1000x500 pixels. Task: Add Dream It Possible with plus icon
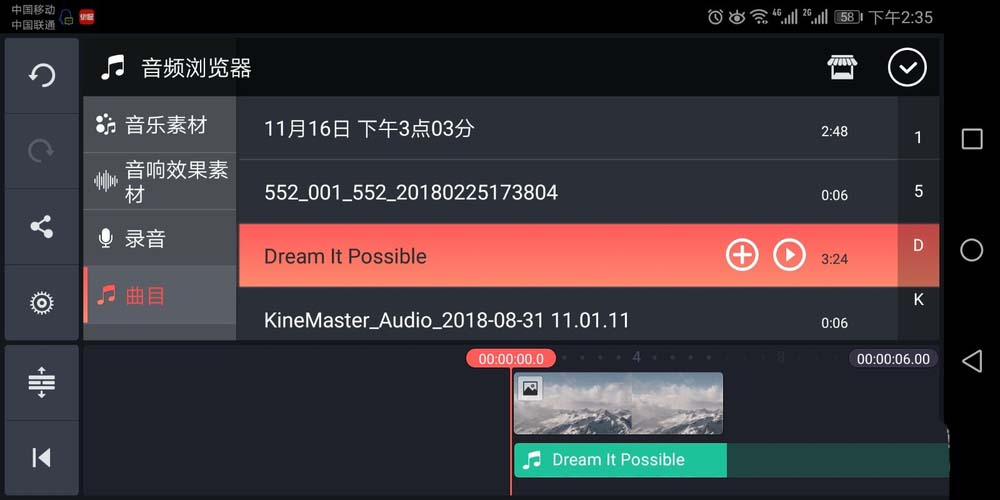741,255
